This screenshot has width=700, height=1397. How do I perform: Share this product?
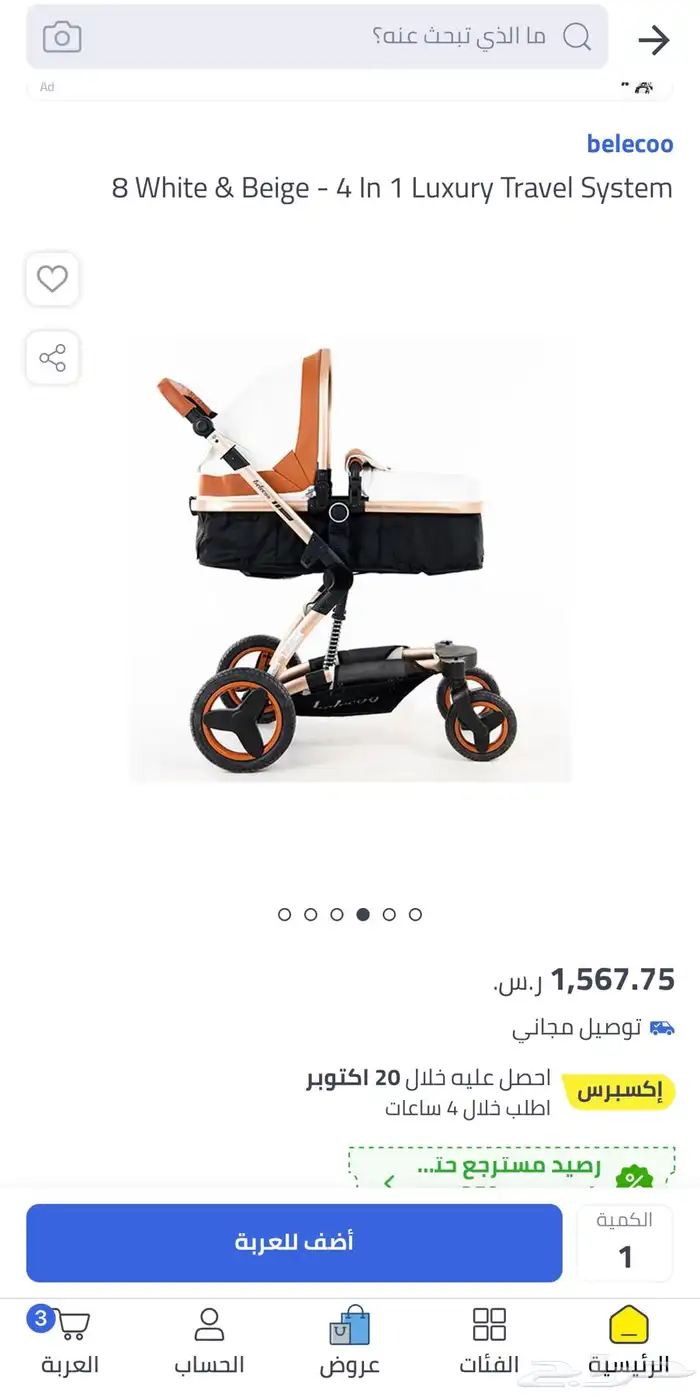click(52, 358)
